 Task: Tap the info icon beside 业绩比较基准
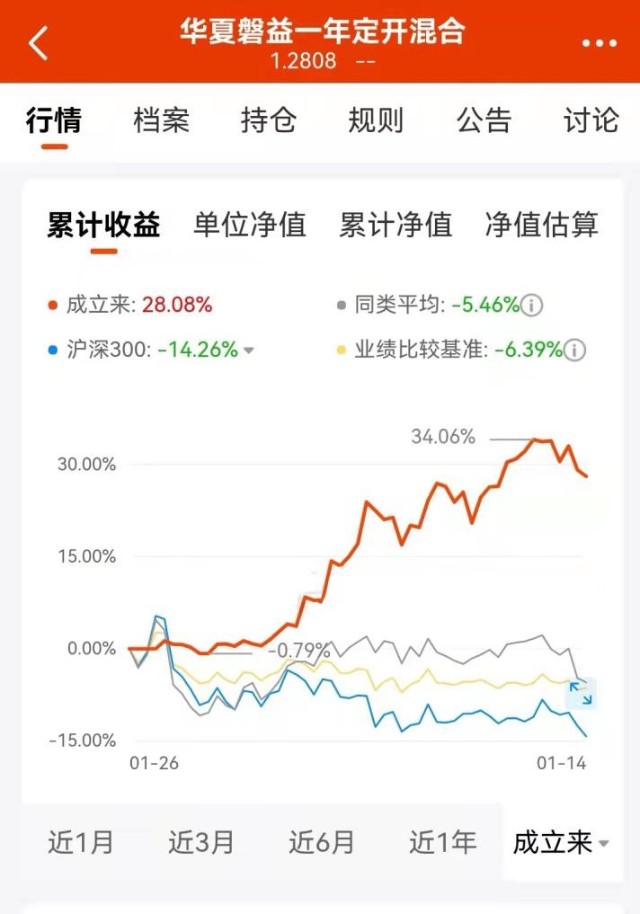575,351
